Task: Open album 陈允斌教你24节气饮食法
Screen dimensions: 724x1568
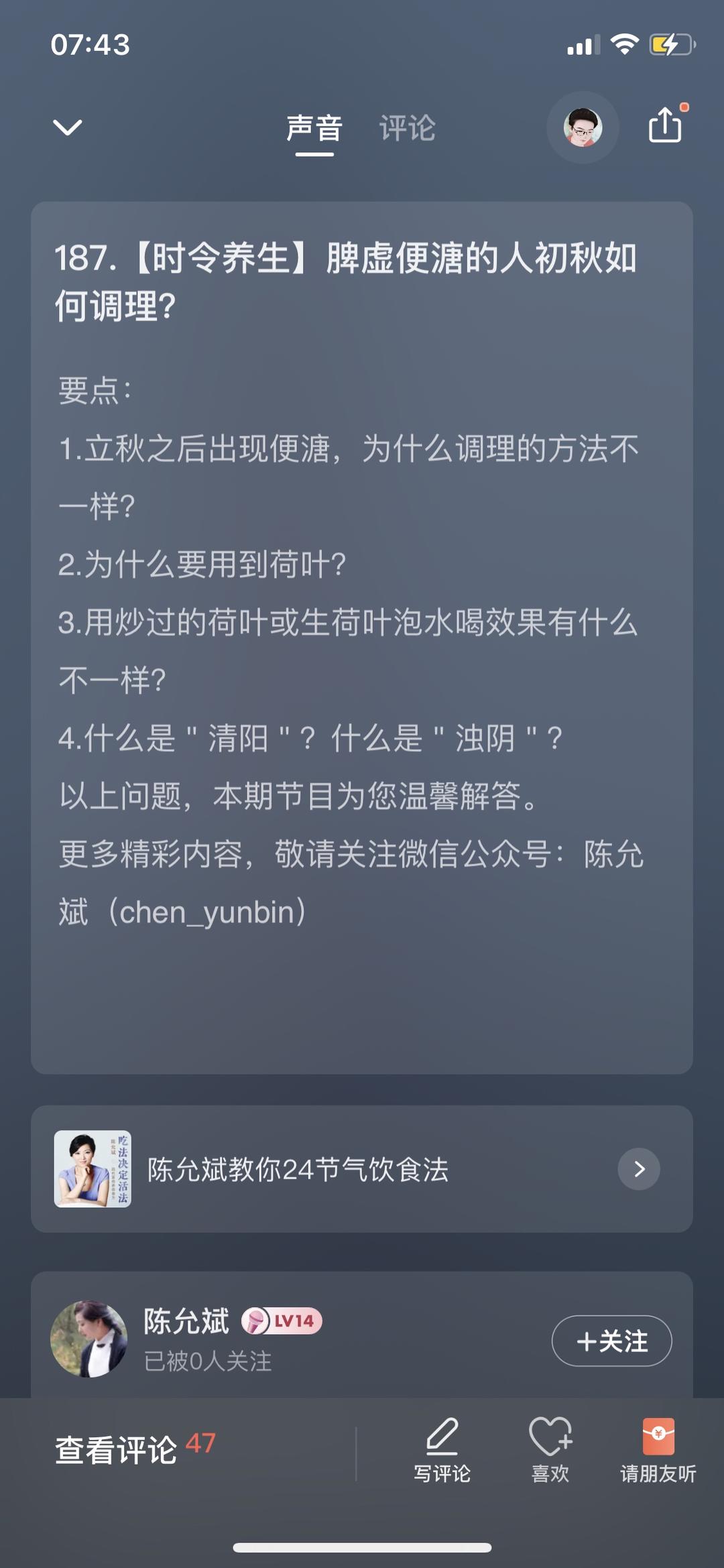Action: coord(361,1169)
